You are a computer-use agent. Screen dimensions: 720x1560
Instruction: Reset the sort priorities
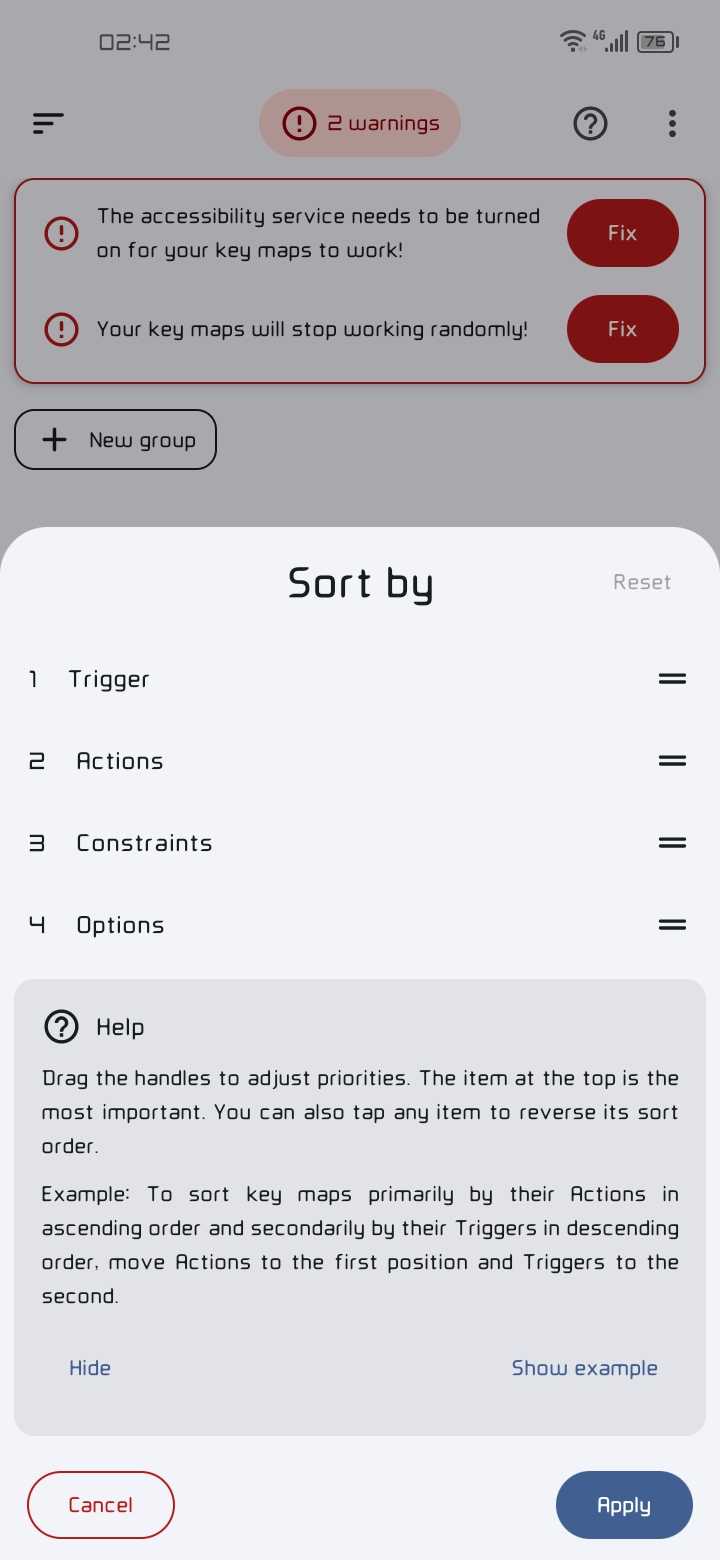pos(641,582)
